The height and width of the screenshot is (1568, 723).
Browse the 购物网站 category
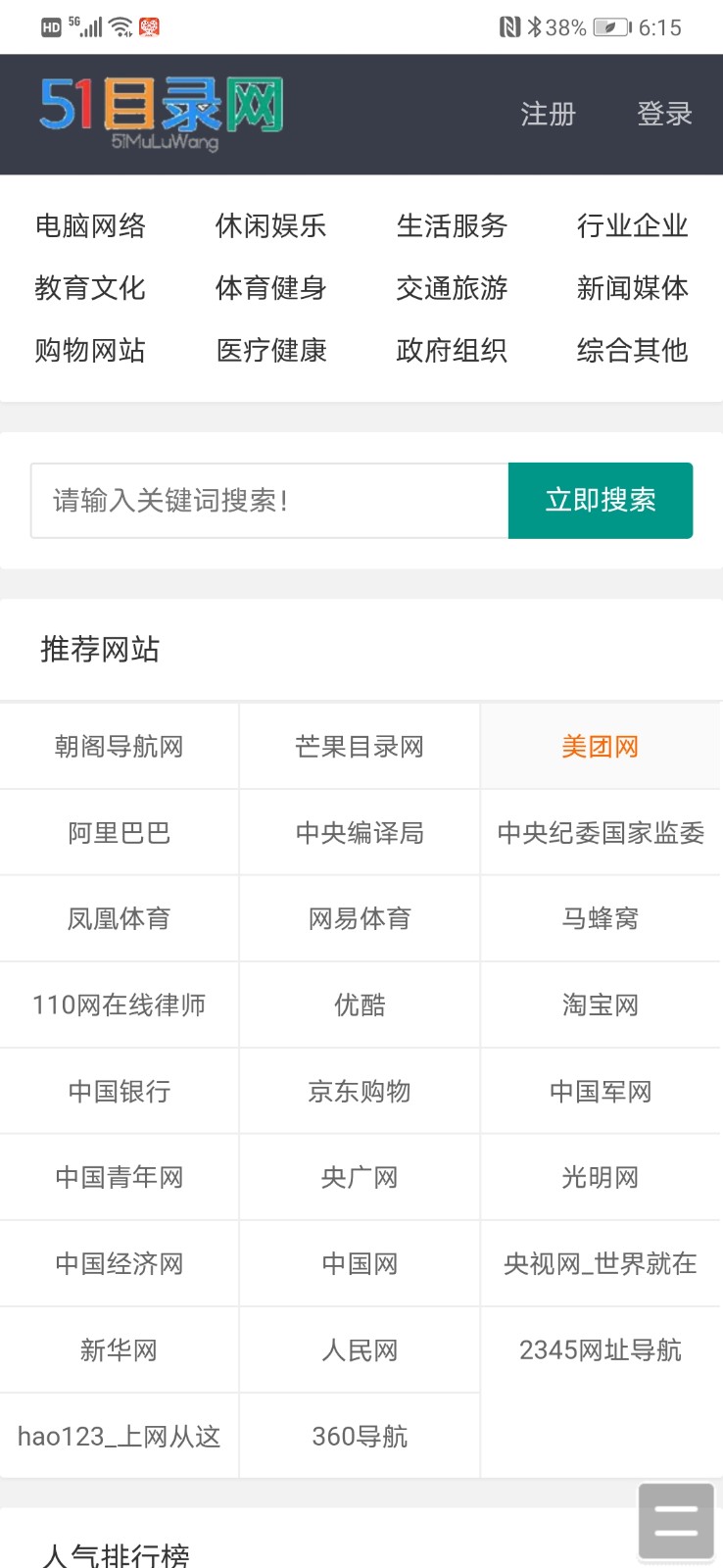click(x=90, y=350)
